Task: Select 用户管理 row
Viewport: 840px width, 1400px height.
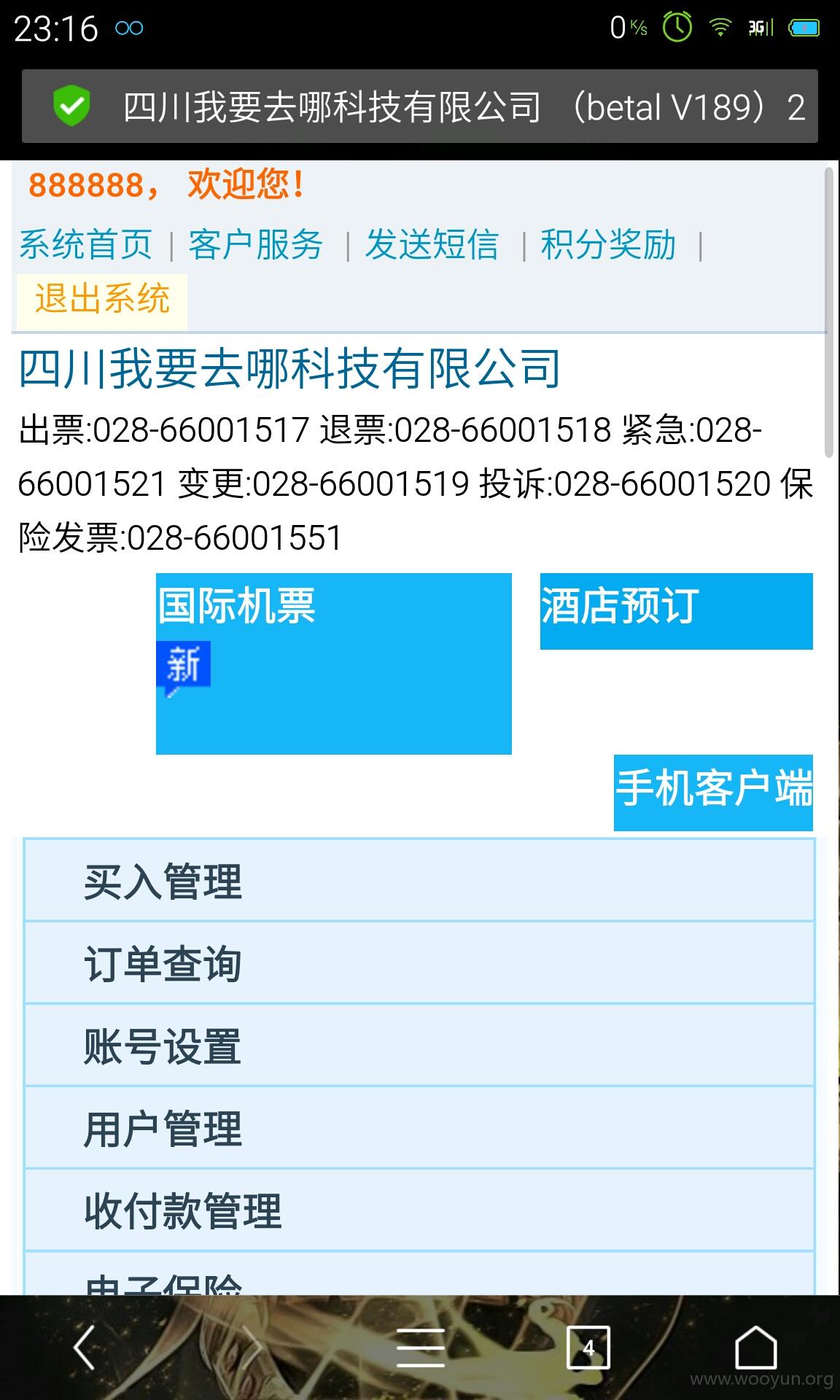Action: (419, 1127)
